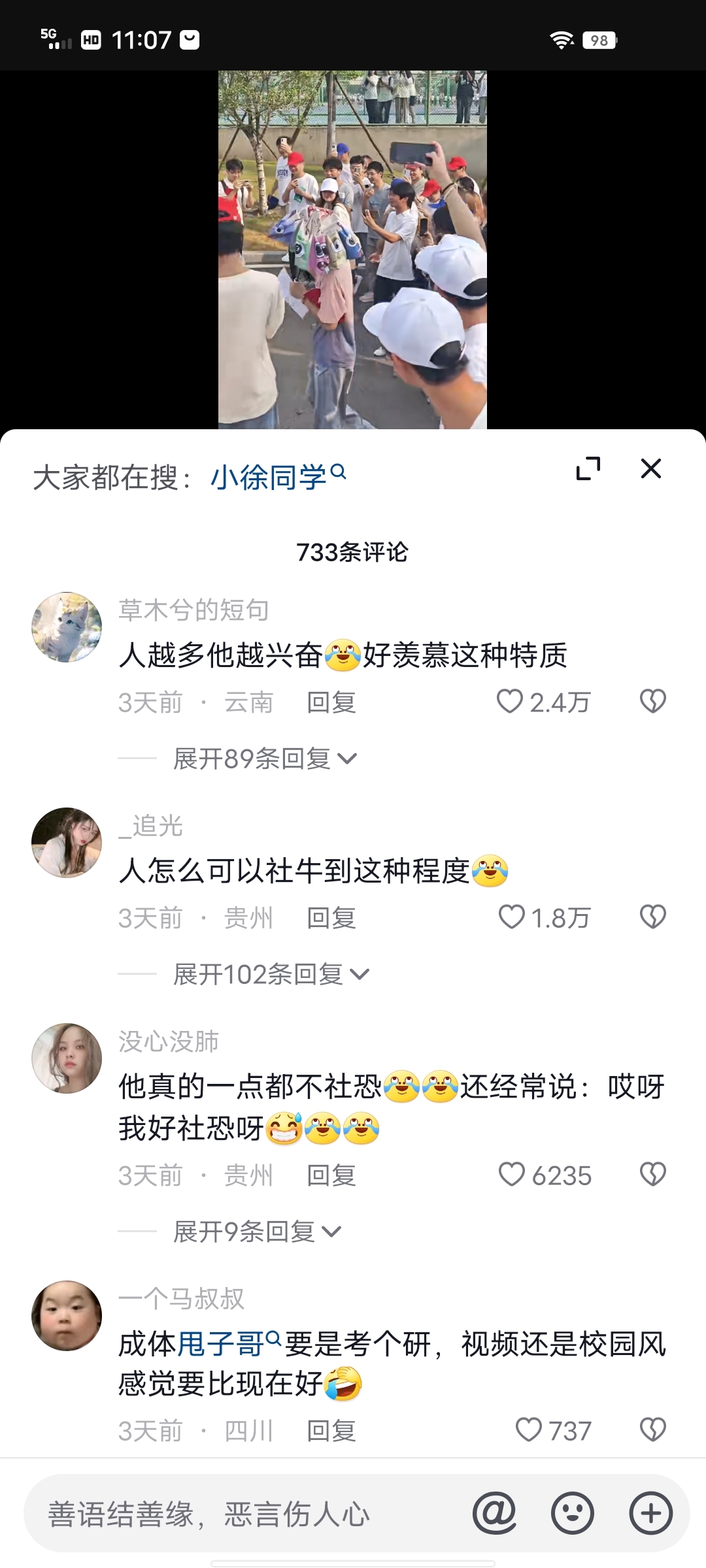Open the emoji picker
Image resolution: width=706 pixels, height=1568 pixels.
click(573, 1513)
